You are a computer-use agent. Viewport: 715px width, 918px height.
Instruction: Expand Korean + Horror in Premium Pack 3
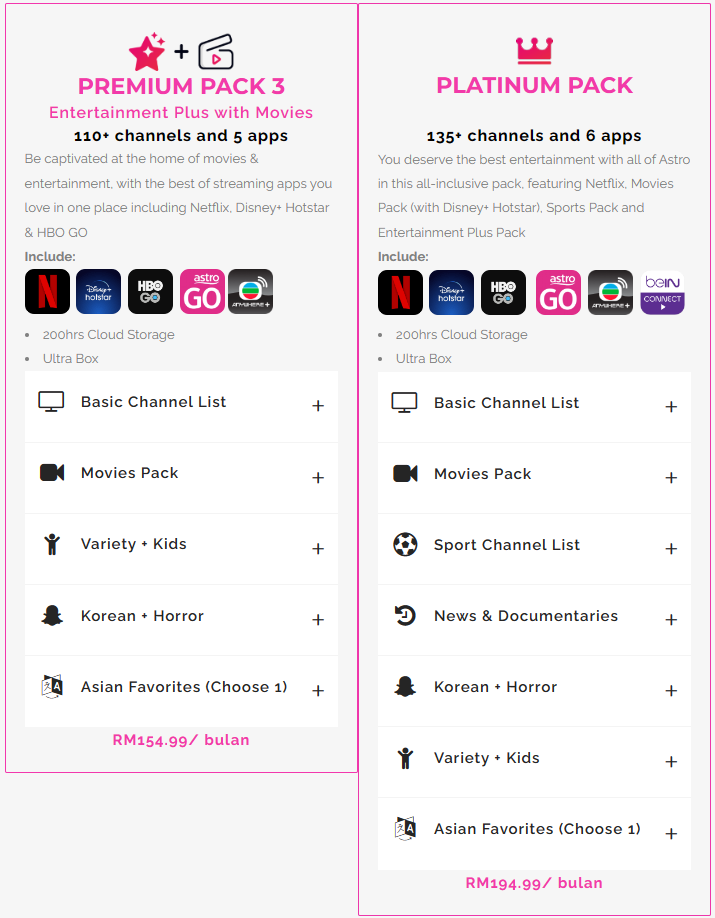click(x=318, y=620)
